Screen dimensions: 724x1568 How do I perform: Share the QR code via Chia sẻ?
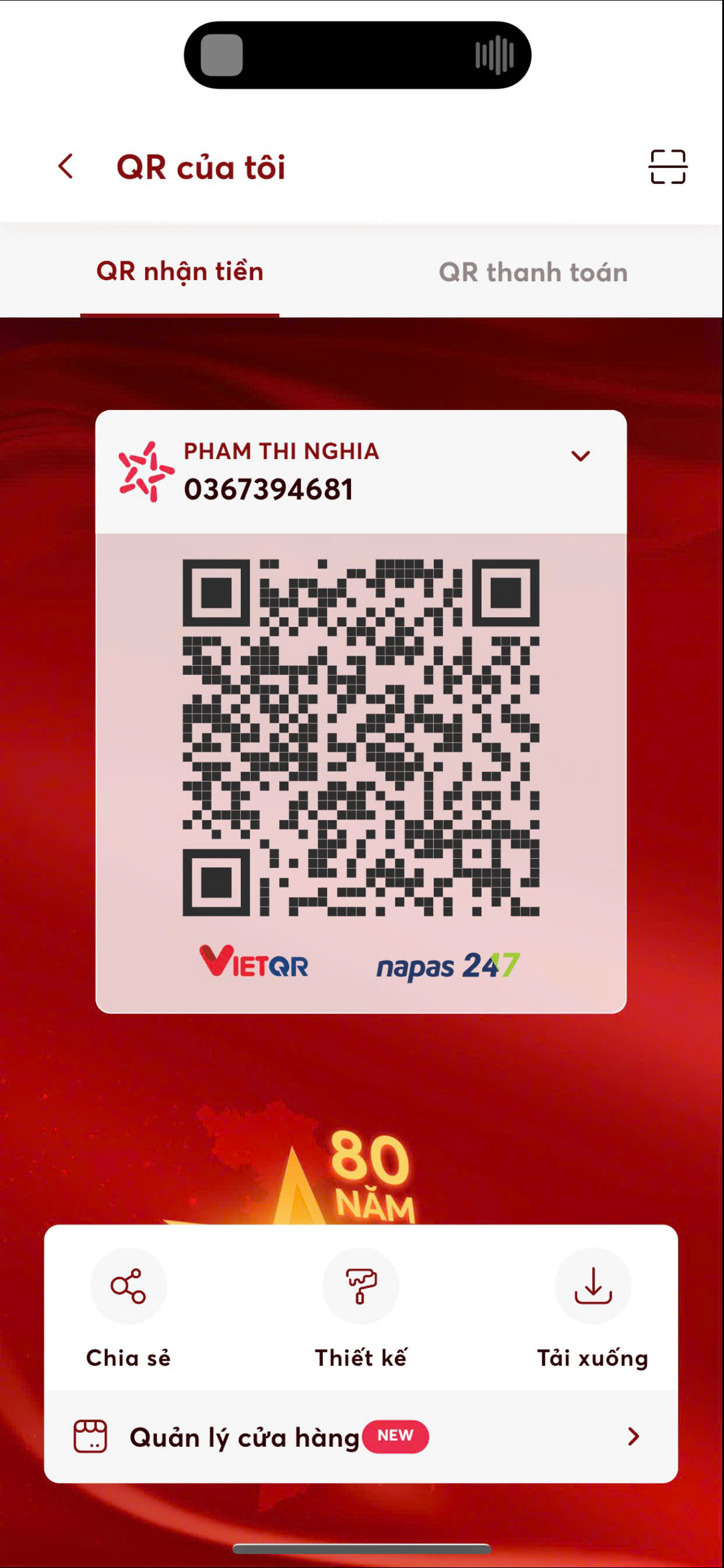click(128, 1286)
